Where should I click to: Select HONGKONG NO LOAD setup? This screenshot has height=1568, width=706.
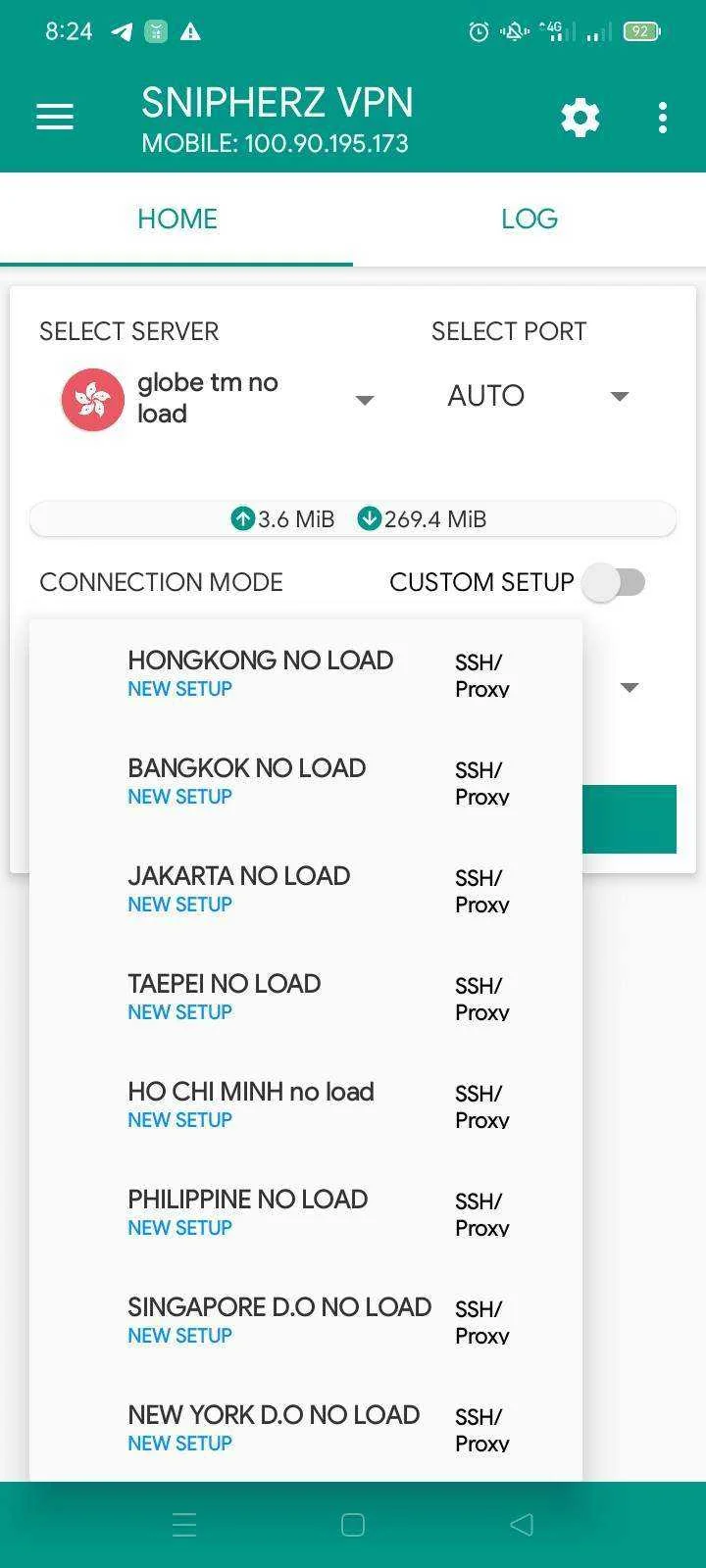click(x=306, y=673)
